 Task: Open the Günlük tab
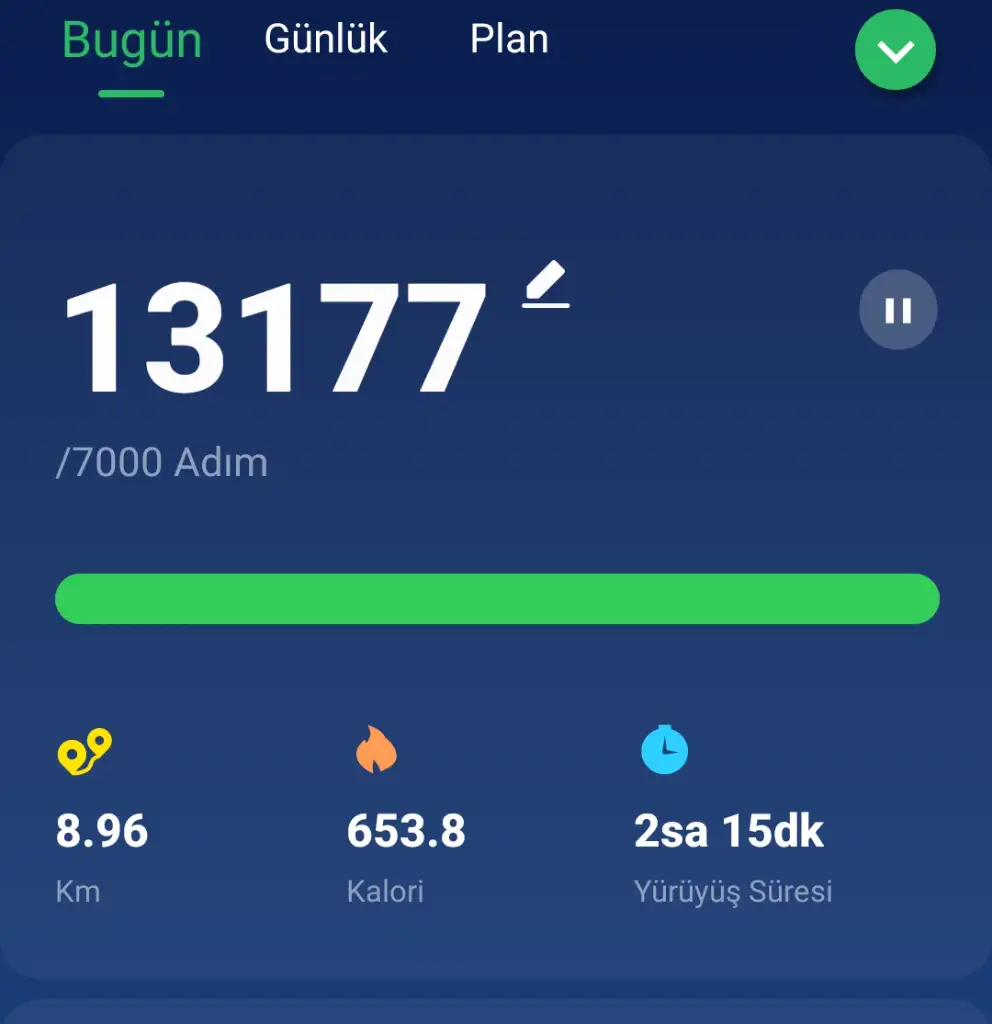pos(325,40)
